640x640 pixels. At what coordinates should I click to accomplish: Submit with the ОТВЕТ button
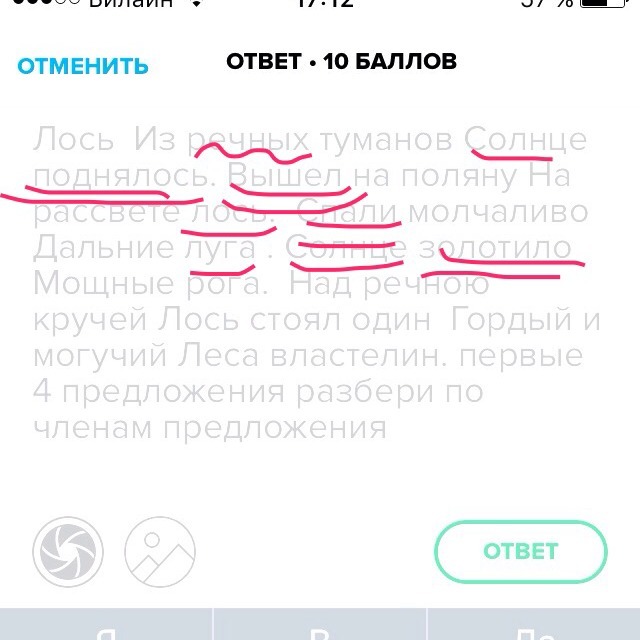520,551
